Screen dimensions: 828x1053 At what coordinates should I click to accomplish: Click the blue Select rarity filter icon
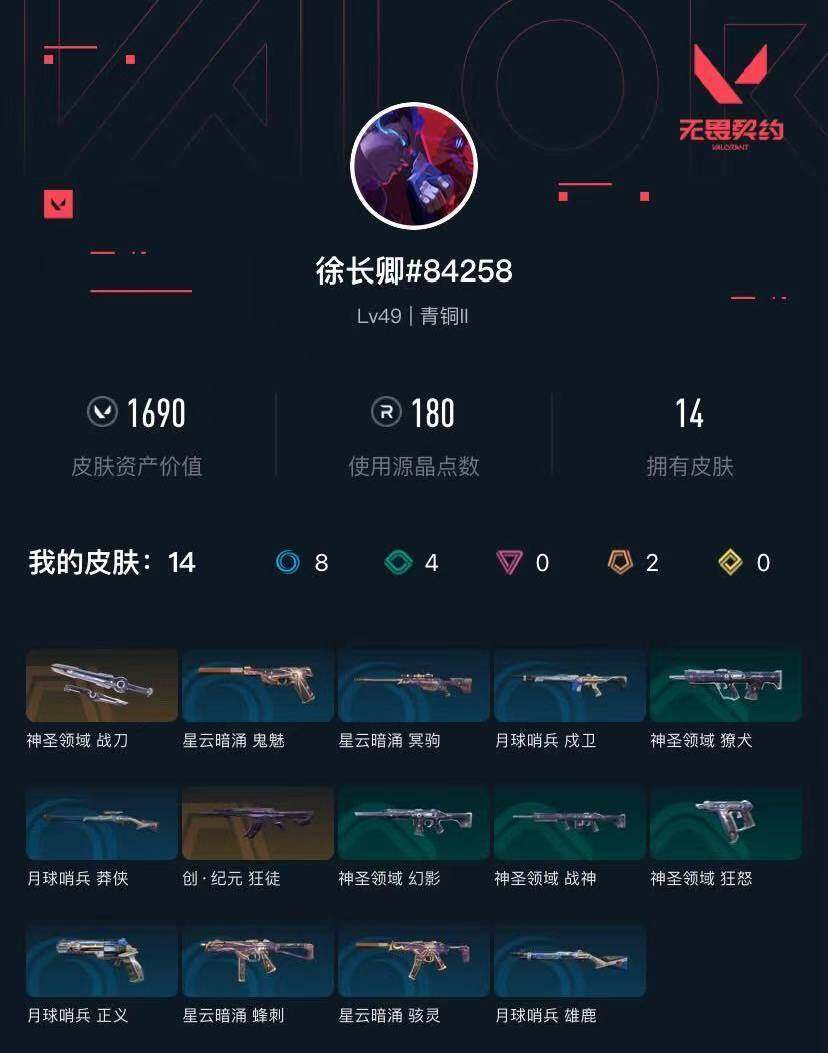(x=290, y=563)
